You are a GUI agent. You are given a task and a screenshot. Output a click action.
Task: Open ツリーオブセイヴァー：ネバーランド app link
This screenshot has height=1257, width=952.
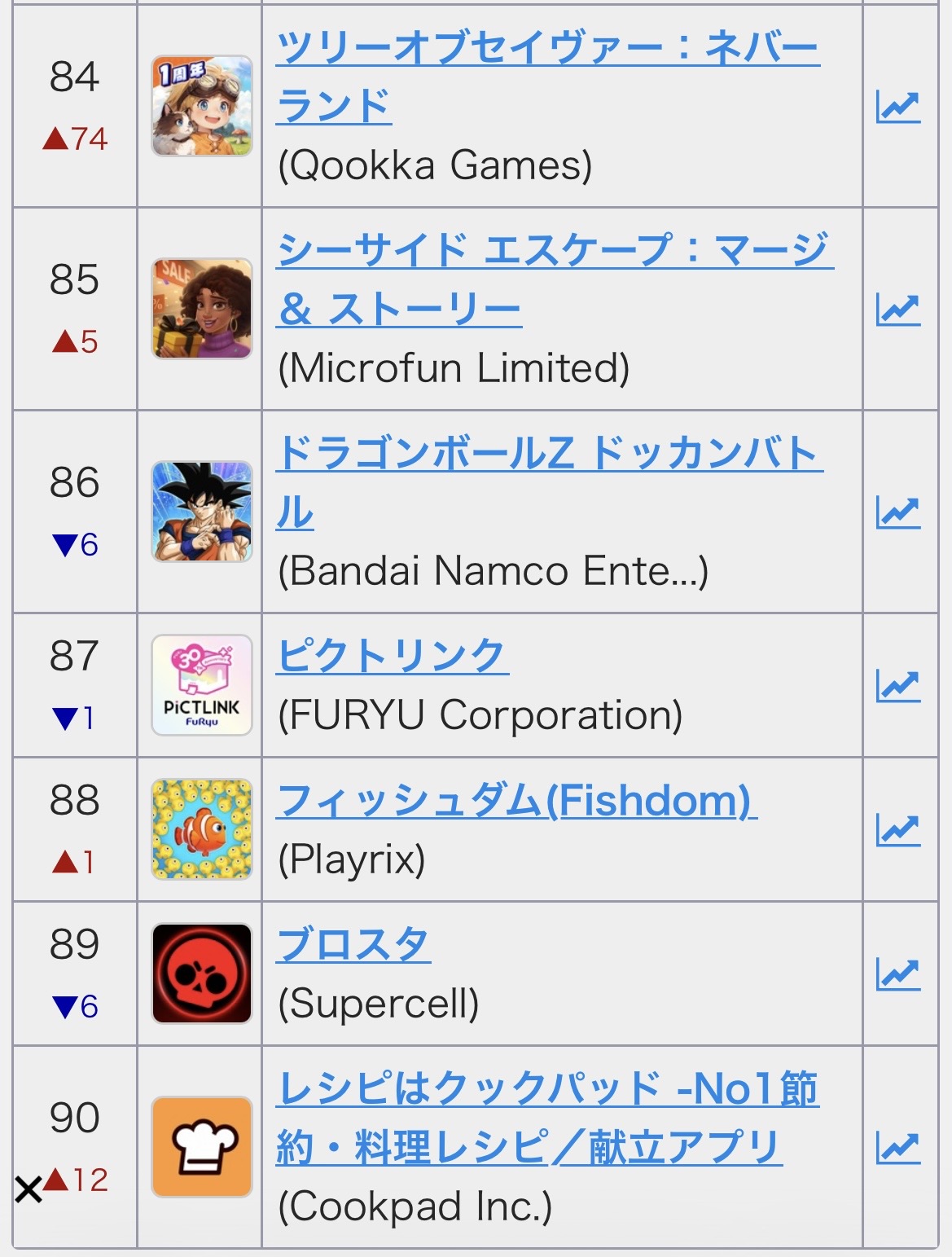tap(547, 49)
